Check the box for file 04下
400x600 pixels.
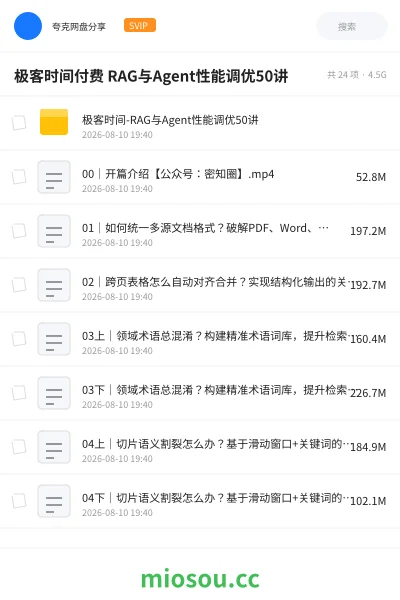pyautogui.click(x=19, y=501)
